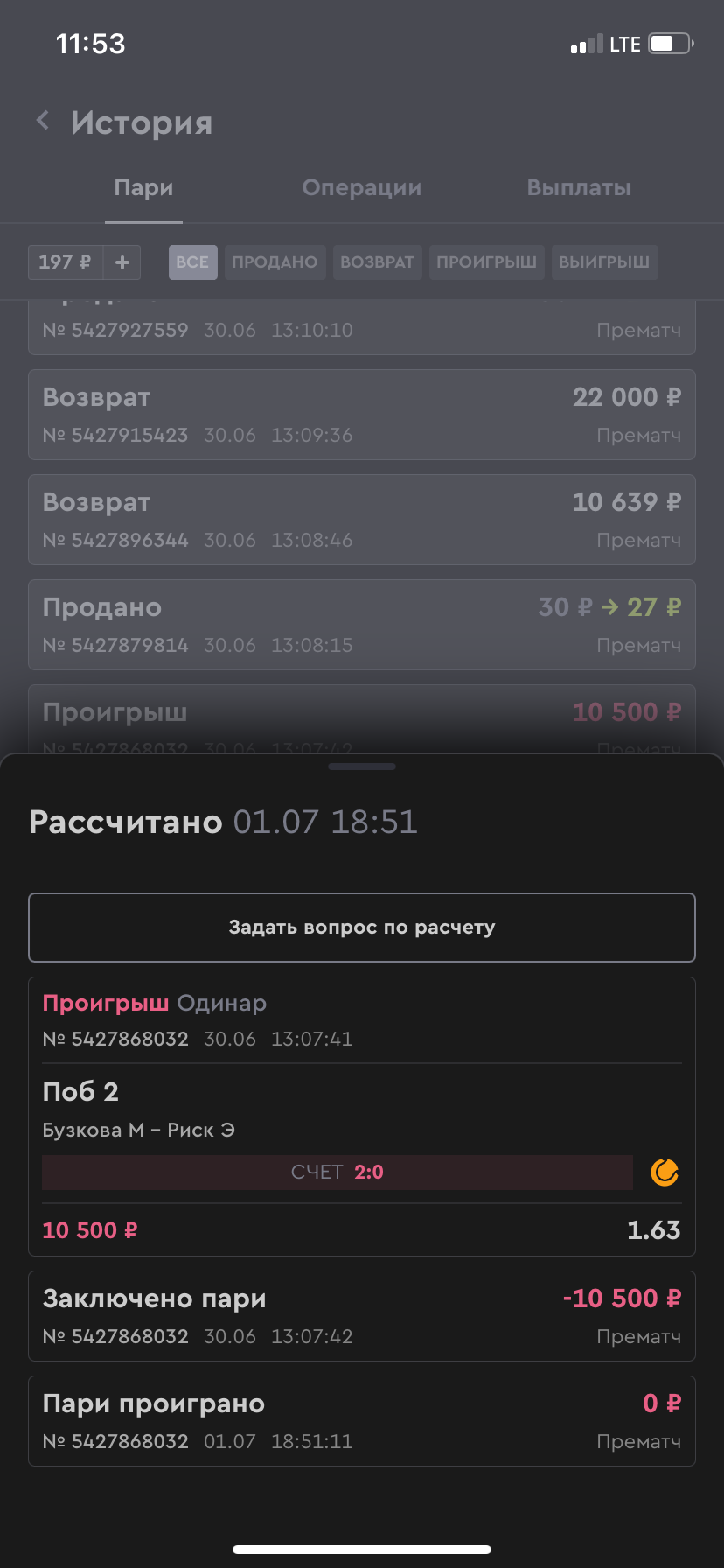Select the Пари tab
This screenshot has width=724, height=1568.
[143, 188]
